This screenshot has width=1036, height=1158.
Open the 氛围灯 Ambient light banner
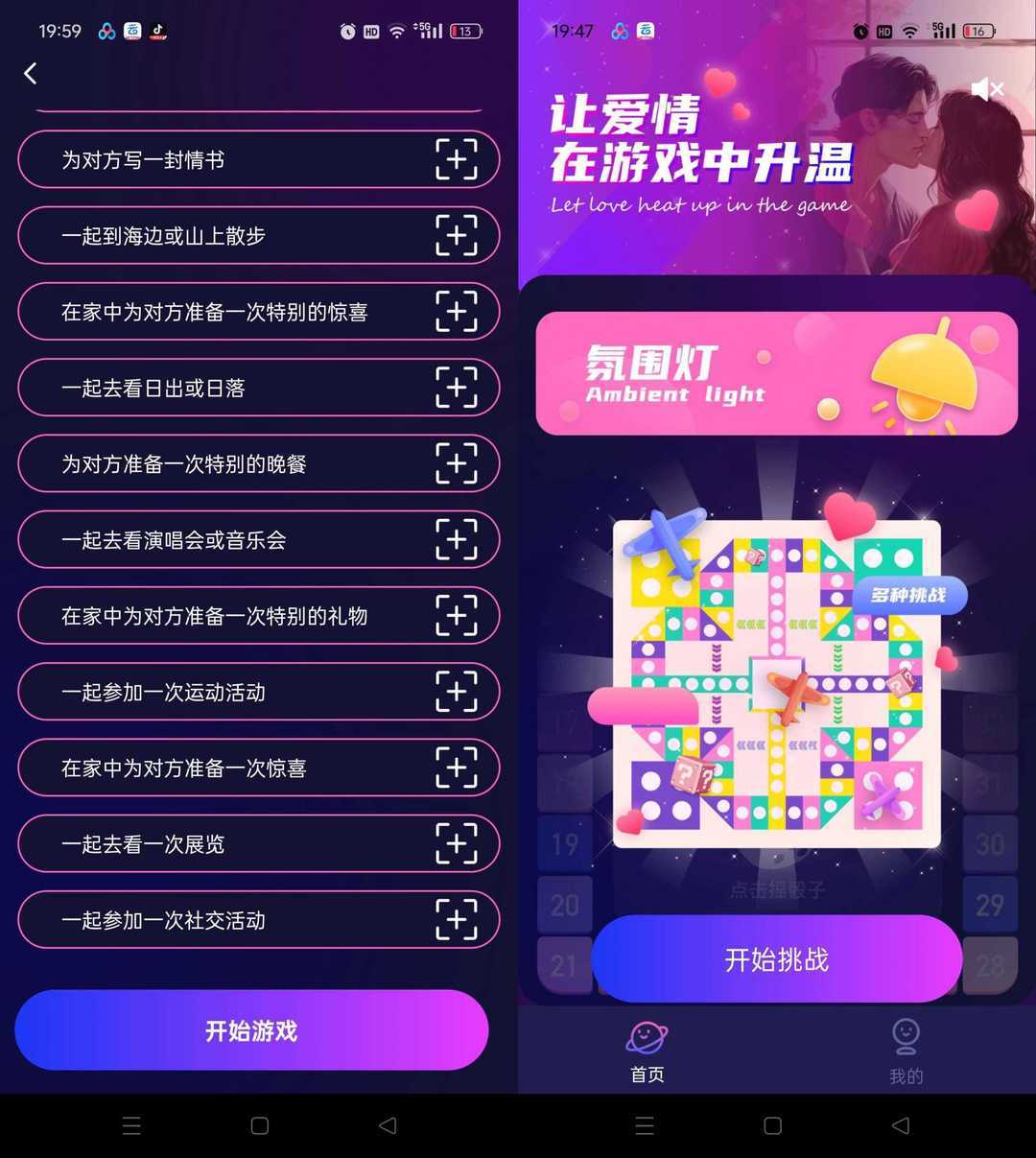click(x=776, y=373)
